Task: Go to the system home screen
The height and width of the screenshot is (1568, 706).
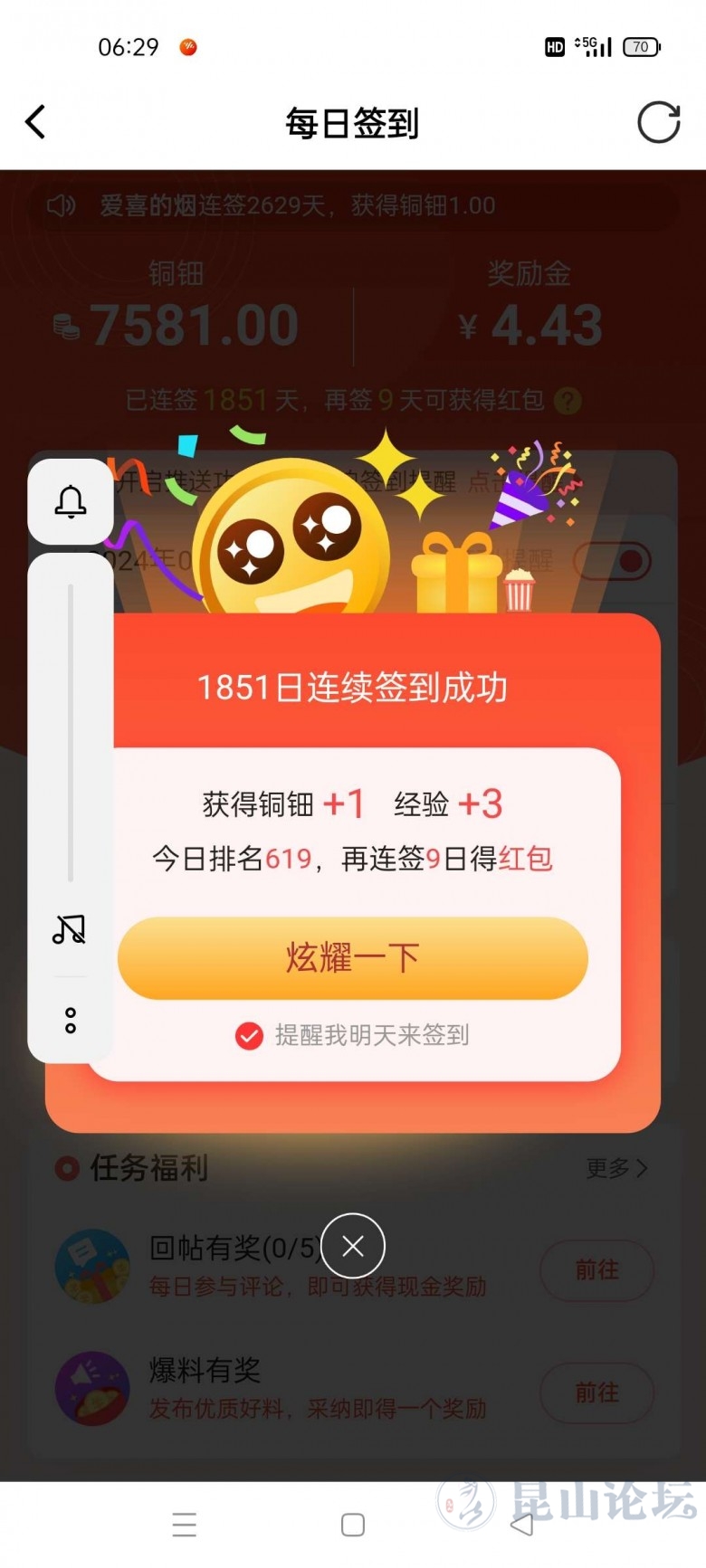Action: click(x=353, y=1525)
